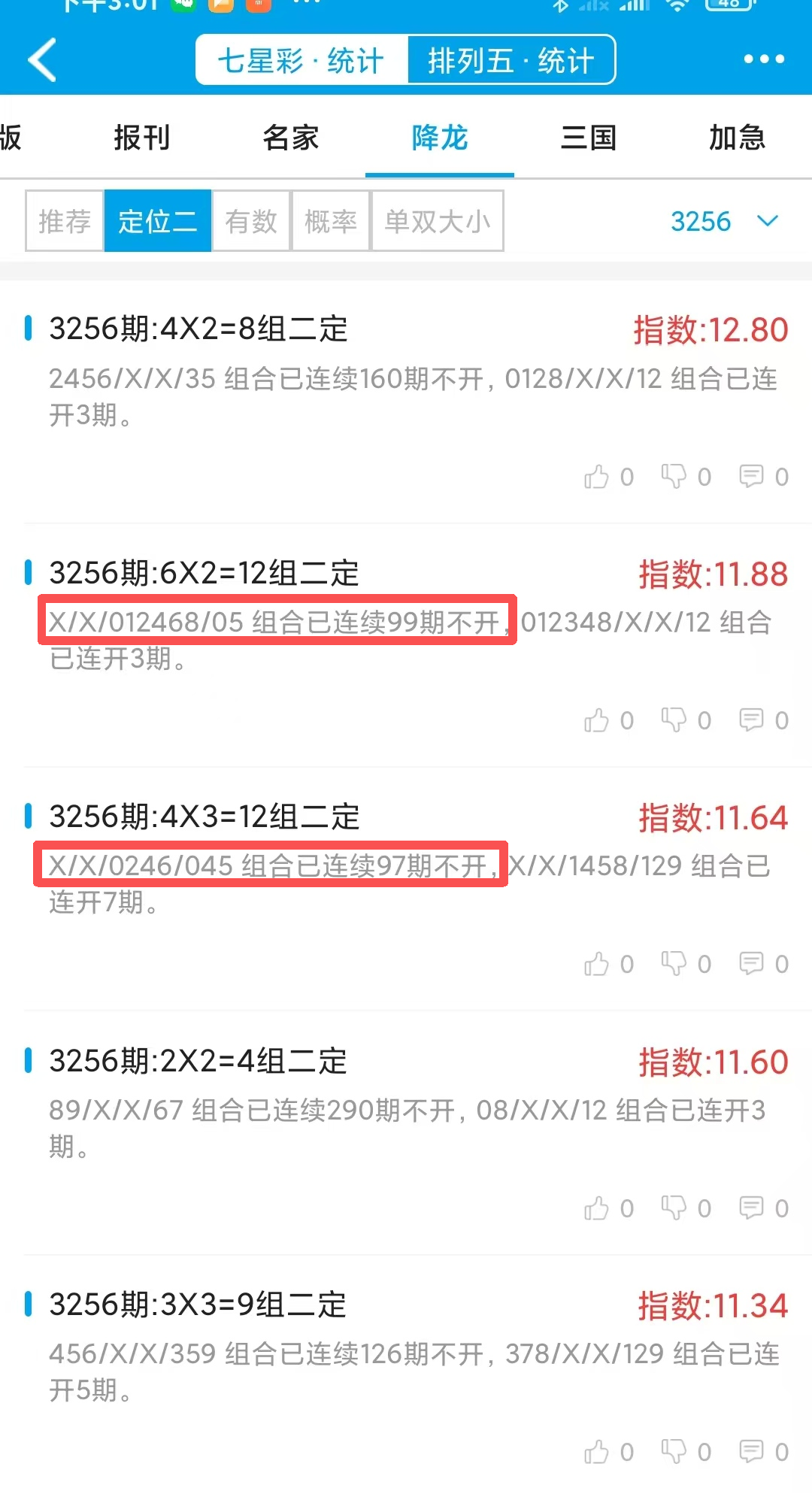Select the 定位二 filter option
Image resolution: width=812 pixels, height=1497 pixels.
pos(157,220)
